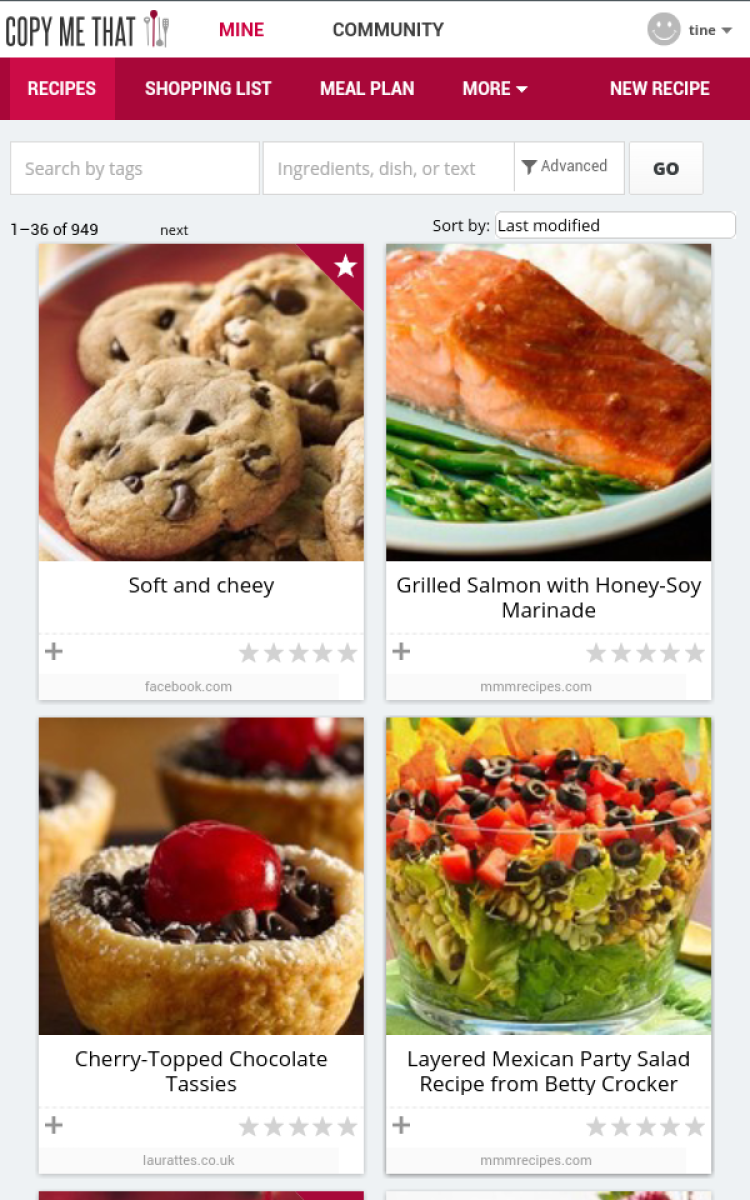Focus the Search by tags field
This screenshot has width=750, height=1200.
135,168
